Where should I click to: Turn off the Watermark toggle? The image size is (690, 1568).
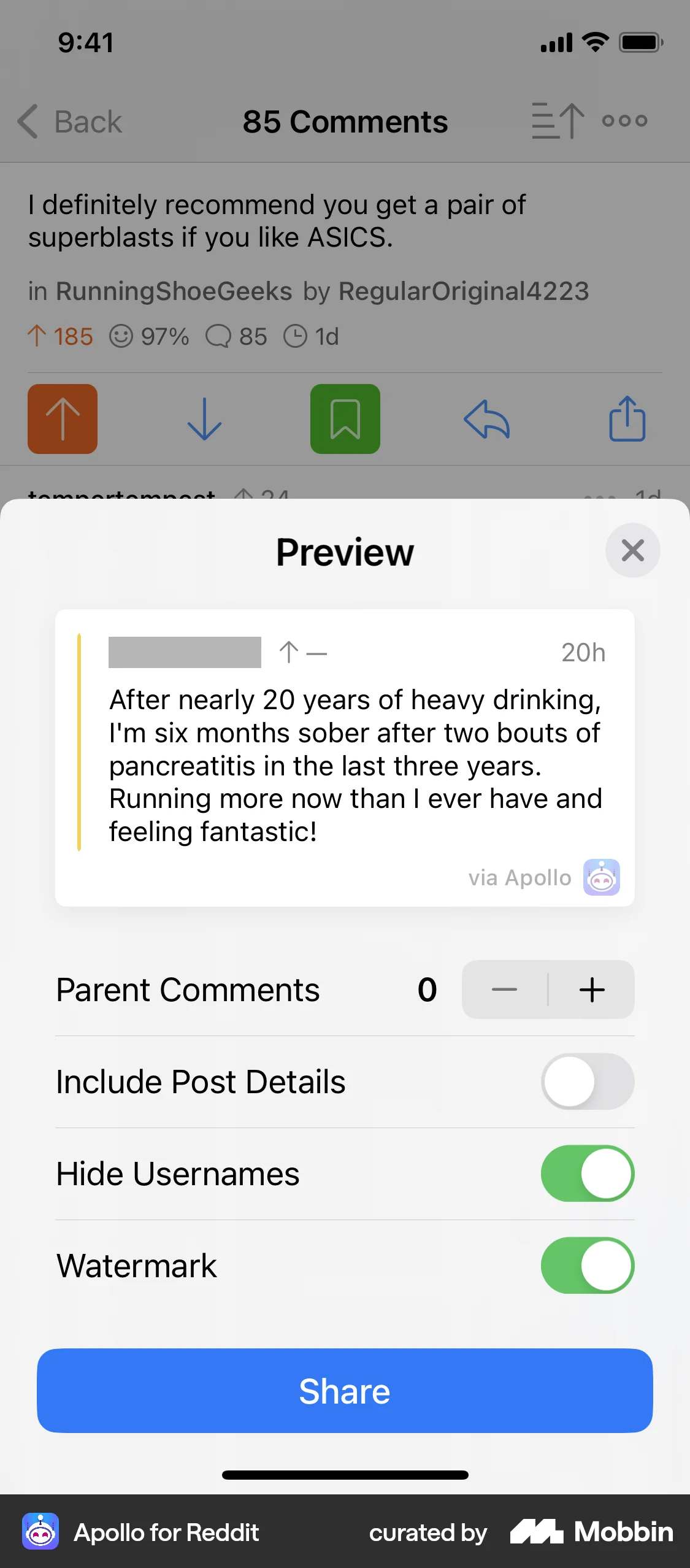coord(586,1264)
